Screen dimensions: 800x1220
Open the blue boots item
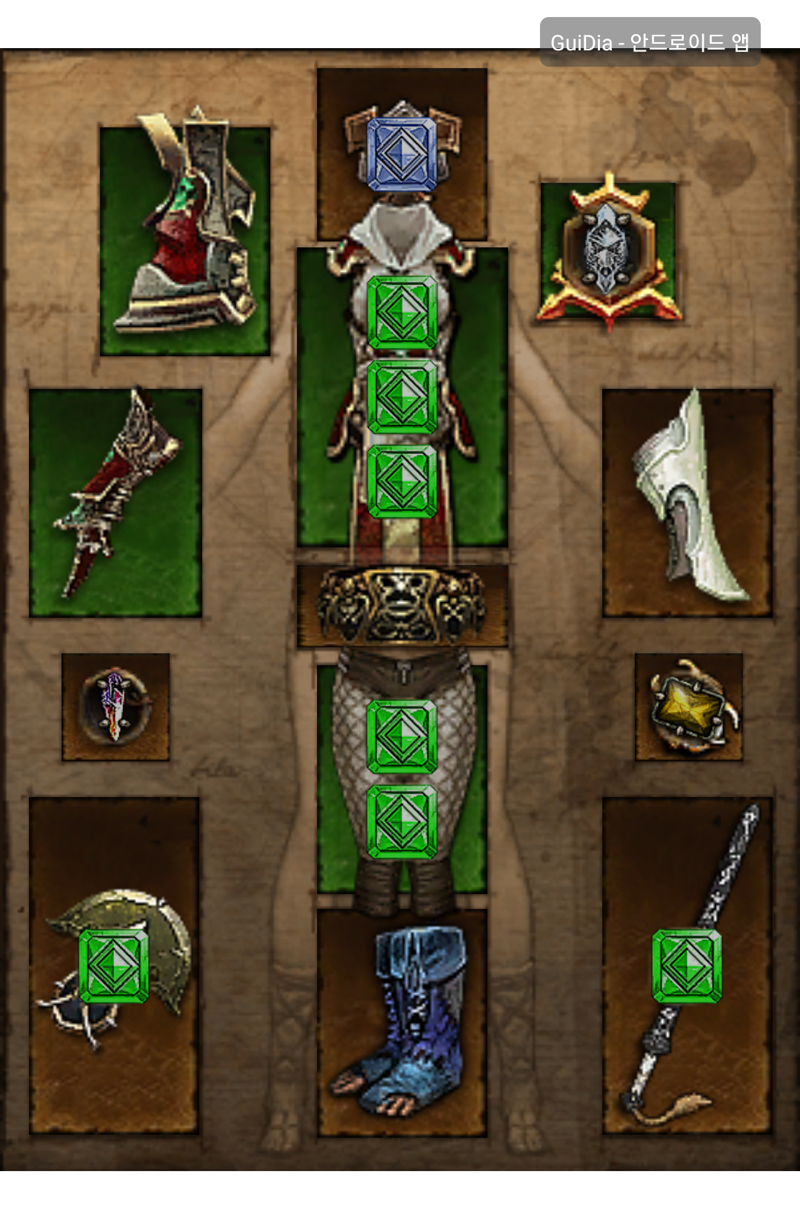pyautogui.click(x=402, y=1022)
